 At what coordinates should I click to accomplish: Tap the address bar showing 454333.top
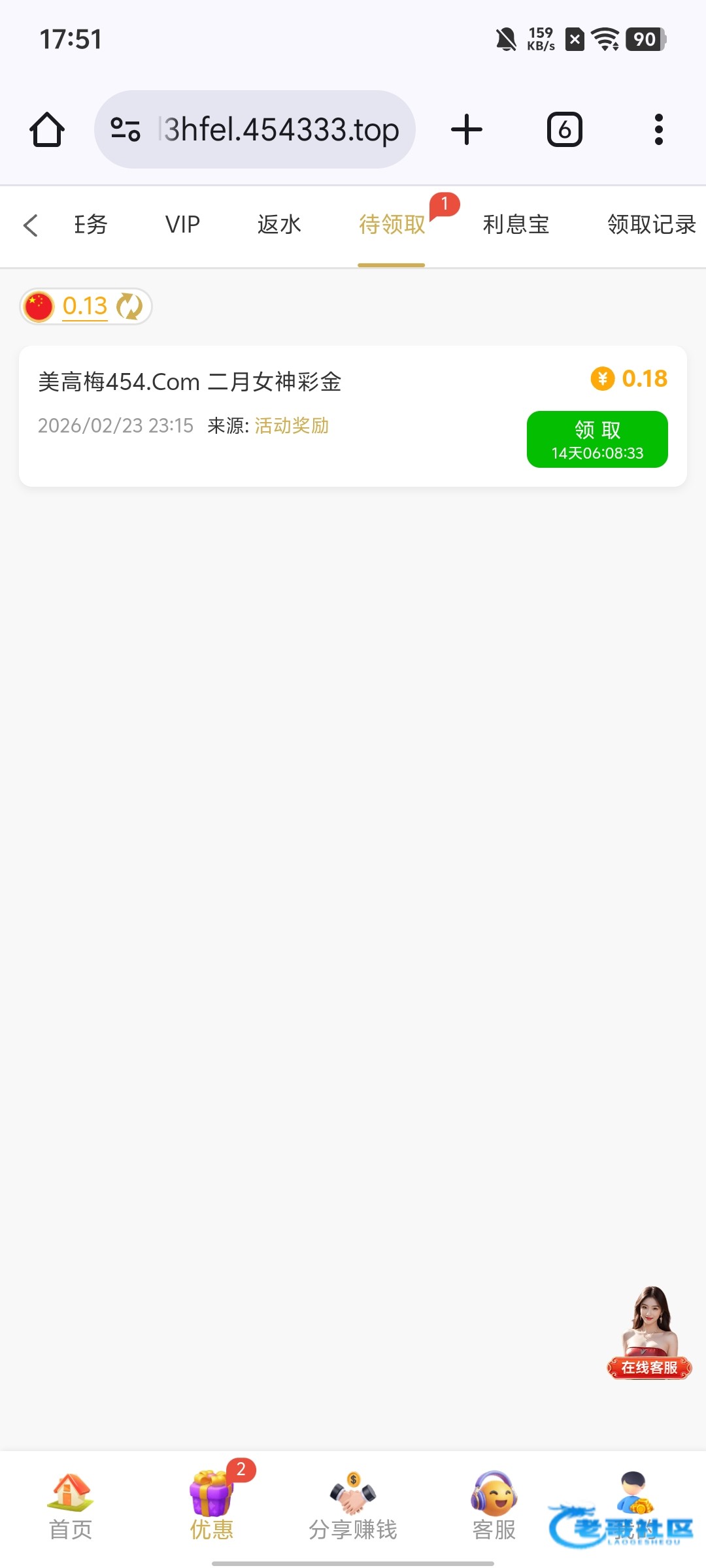280,129
